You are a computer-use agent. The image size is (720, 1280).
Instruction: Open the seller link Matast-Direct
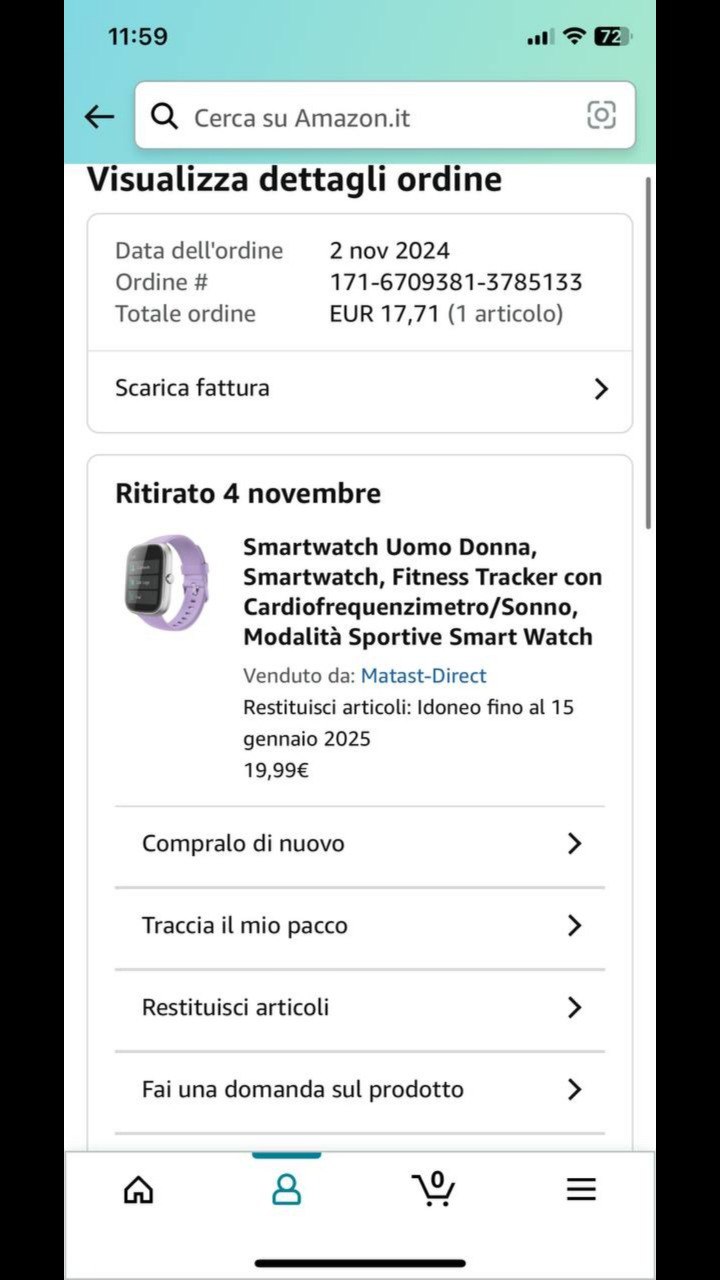pyautogui.click(x=423, y=676)
